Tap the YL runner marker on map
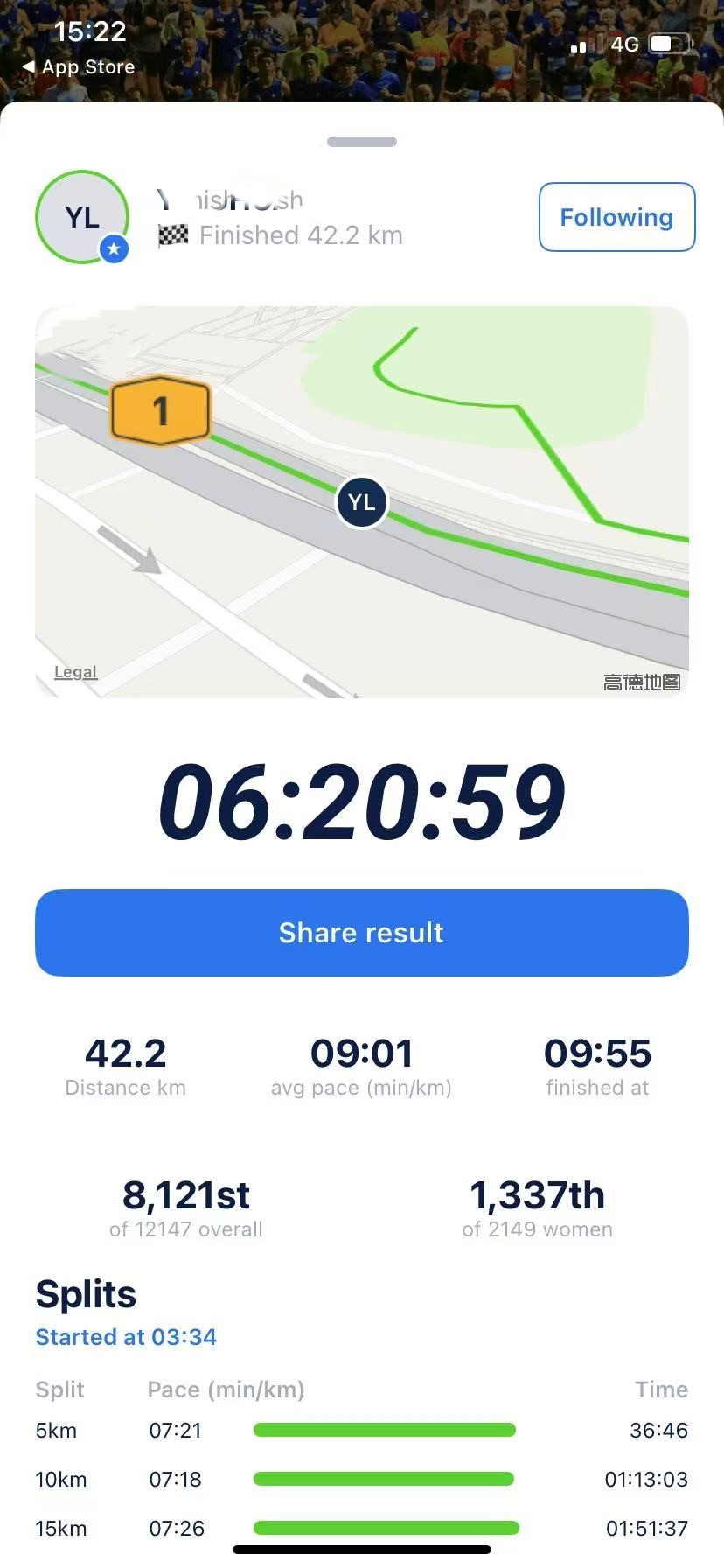Image resolution: width=724 pixels, height=1568 pixels. click(x=361, y=502)
